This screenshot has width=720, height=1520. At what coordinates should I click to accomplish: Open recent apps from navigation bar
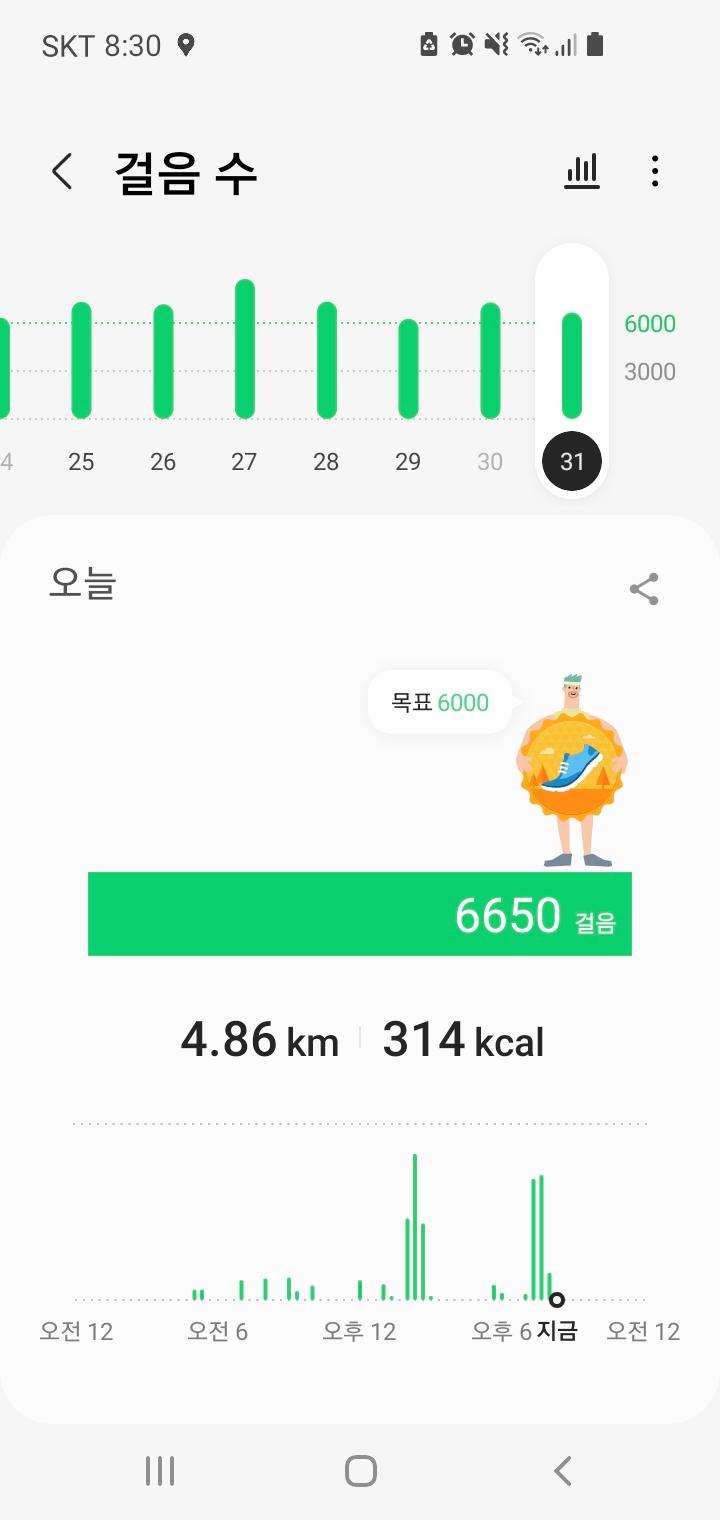coord(160,1471)
